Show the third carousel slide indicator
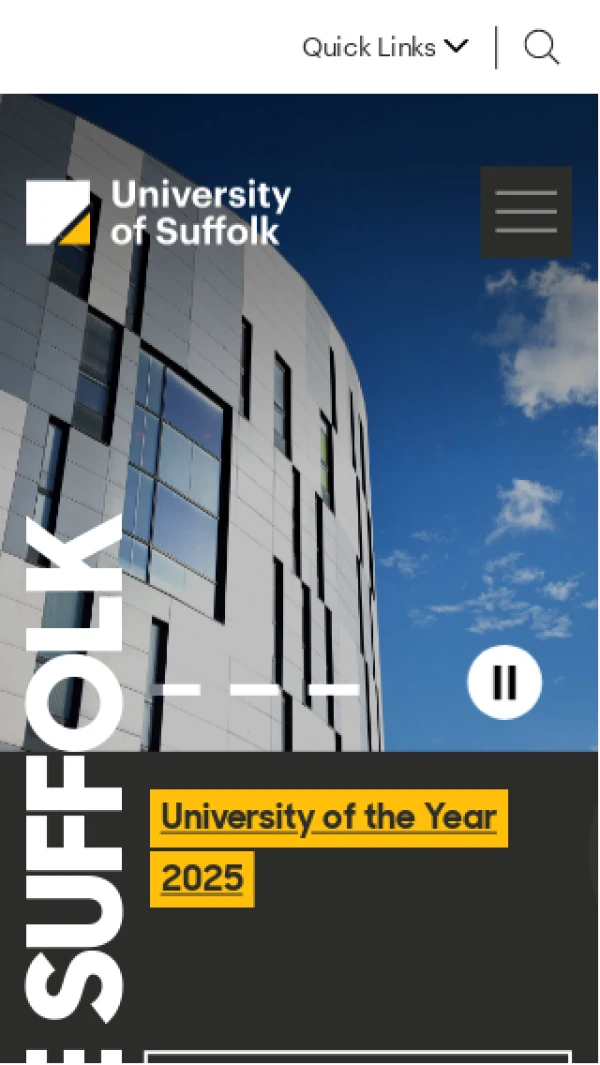This screenshot has height=1065, width=600. tap(333, 689)
